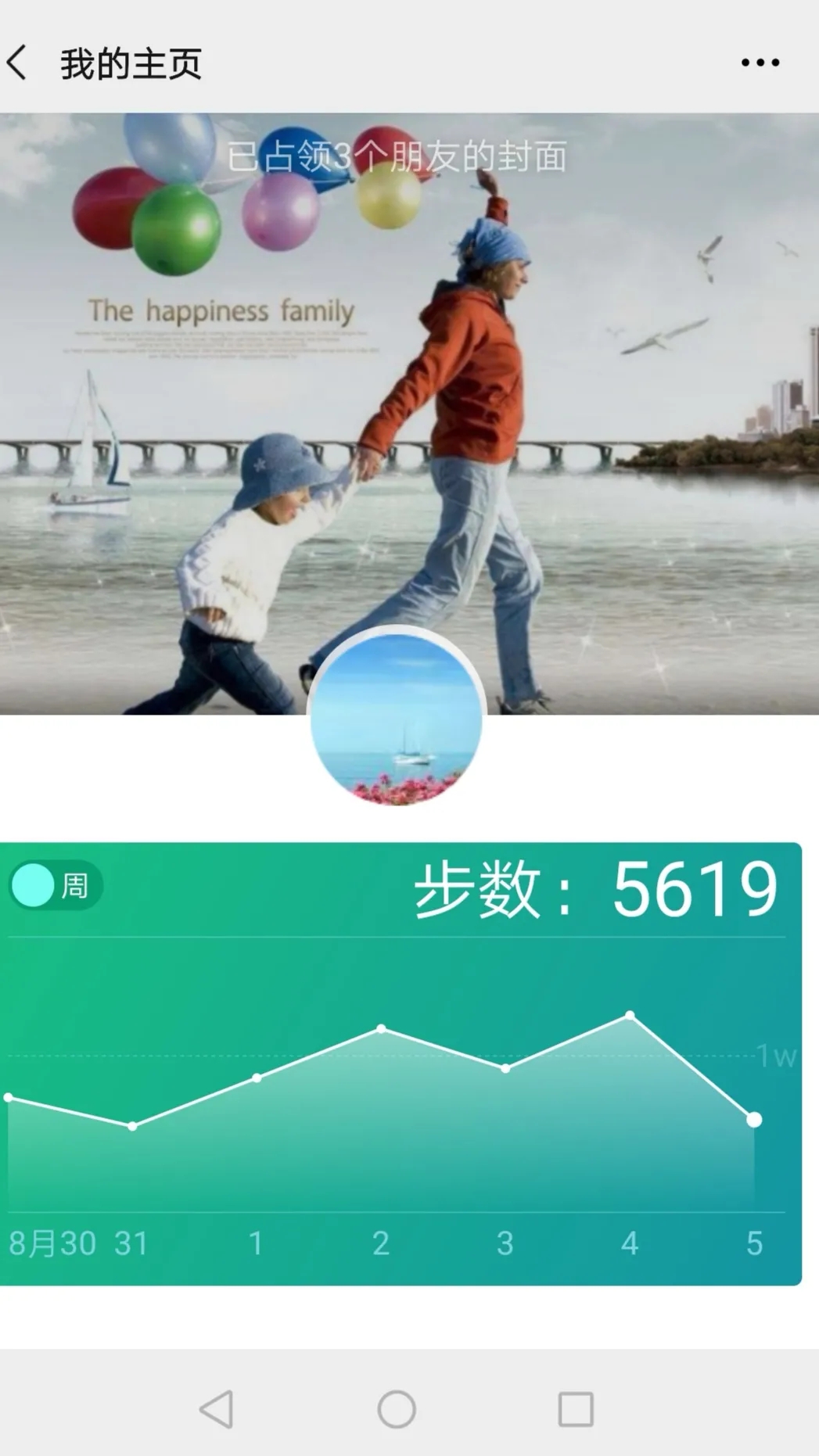
Task: Tap the system home button
Action: (397, 1409)
